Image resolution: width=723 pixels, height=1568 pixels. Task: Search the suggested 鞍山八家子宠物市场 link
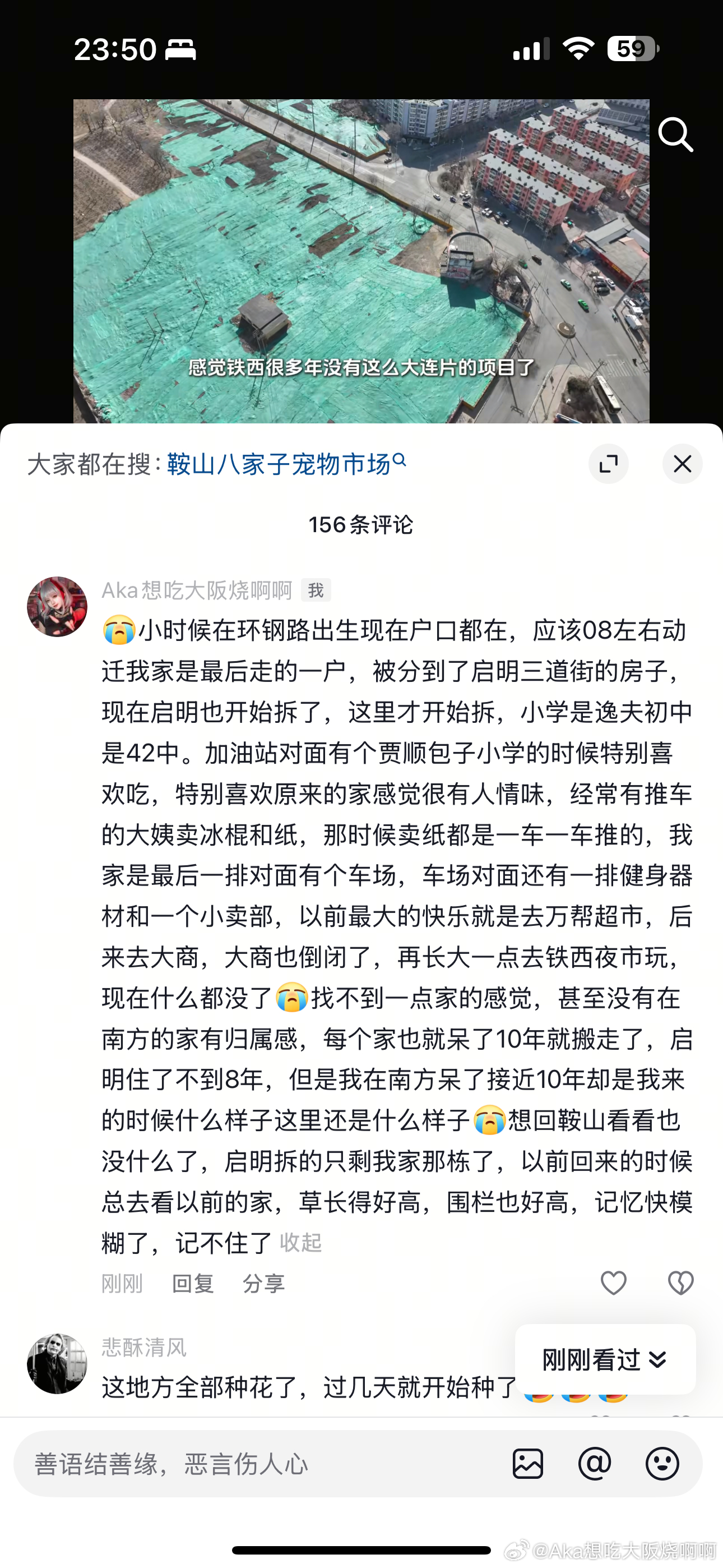click(x=286, y=464)
